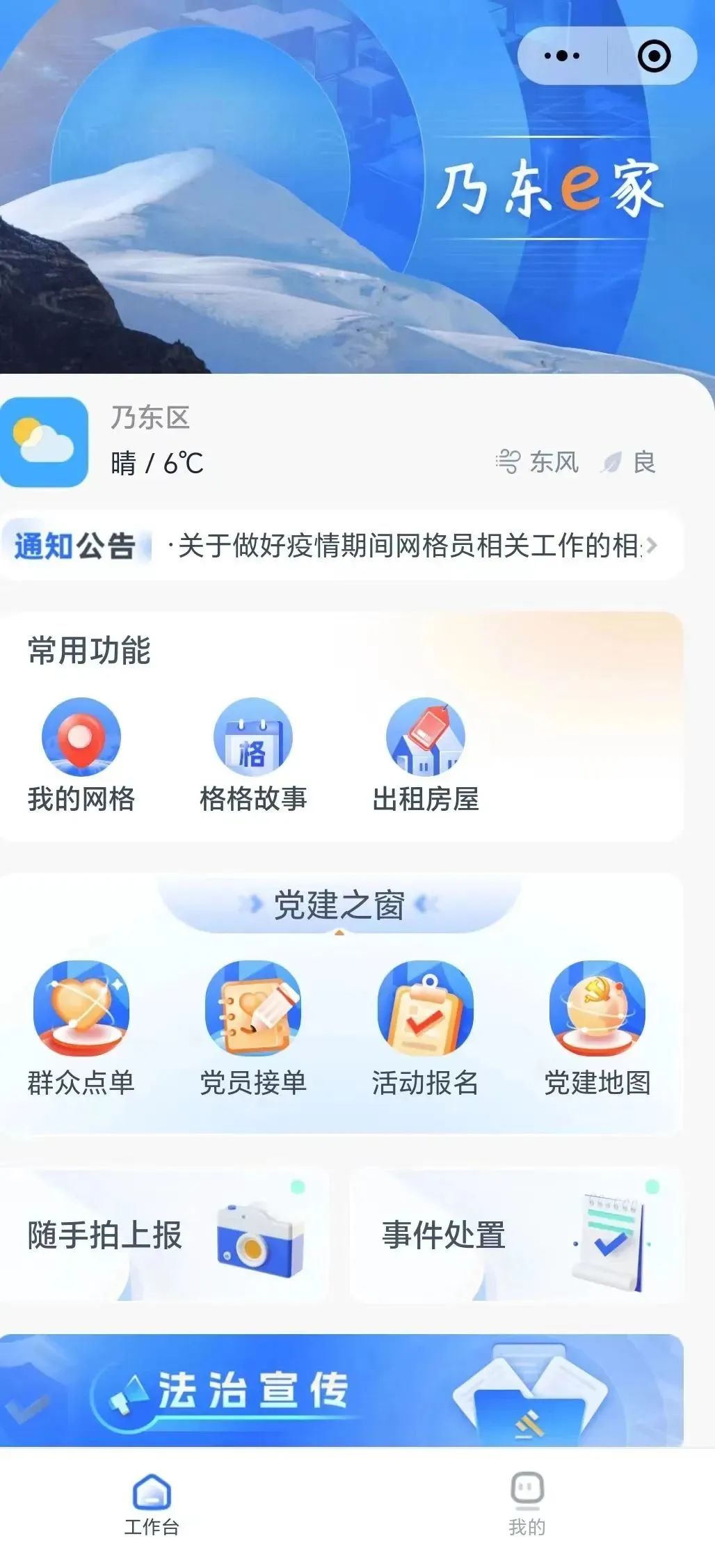
Task: Switch to the 工作台 tab
Action: (x=152, y=1503)
